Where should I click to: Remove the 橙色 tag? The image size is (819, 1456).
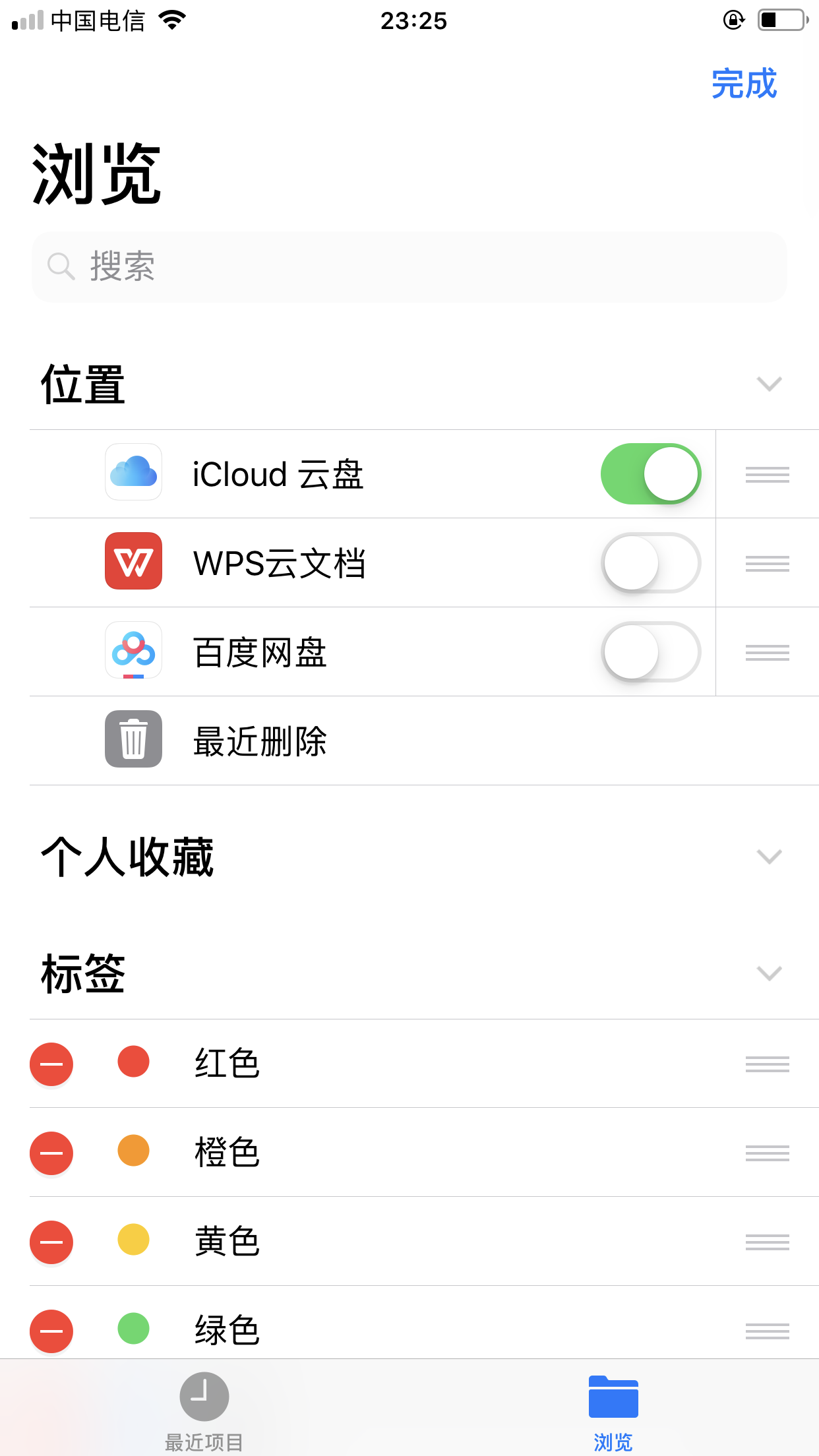(x=51, y=1153)
